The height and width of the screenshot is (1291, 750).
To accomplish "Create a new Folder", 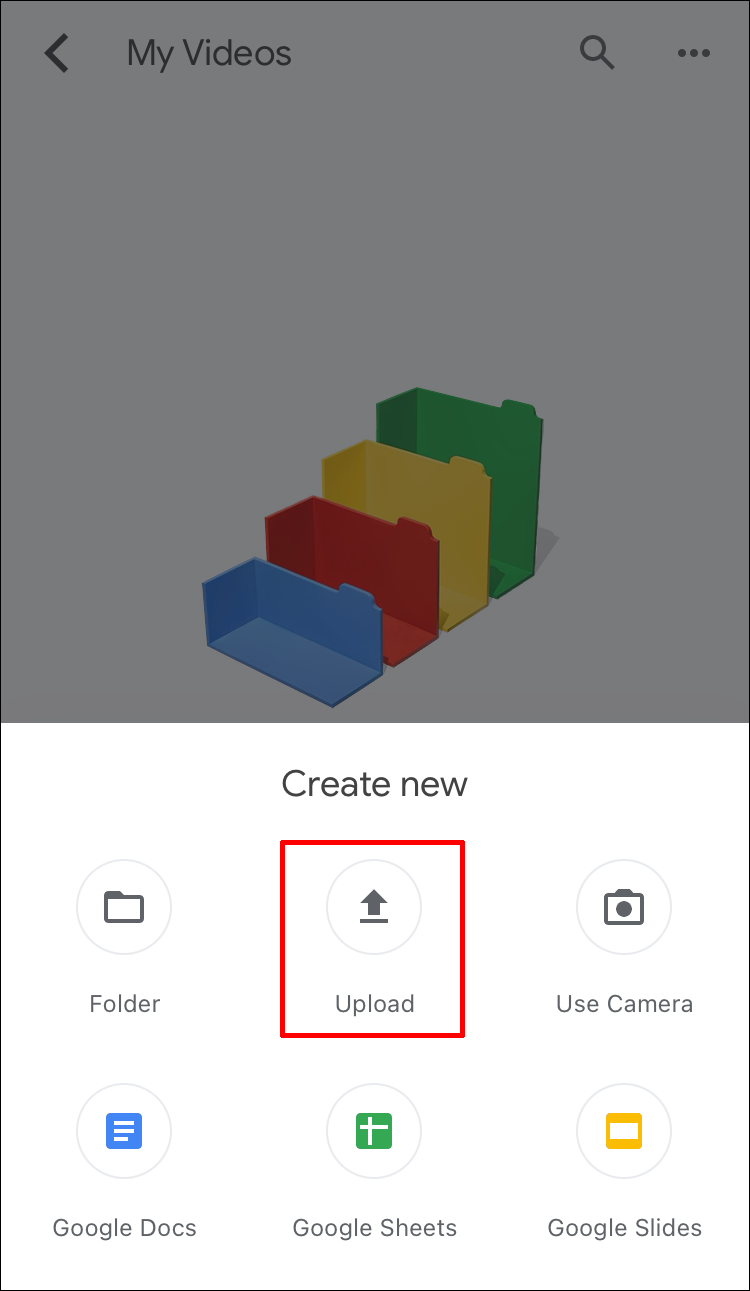I will coord(124,908).
